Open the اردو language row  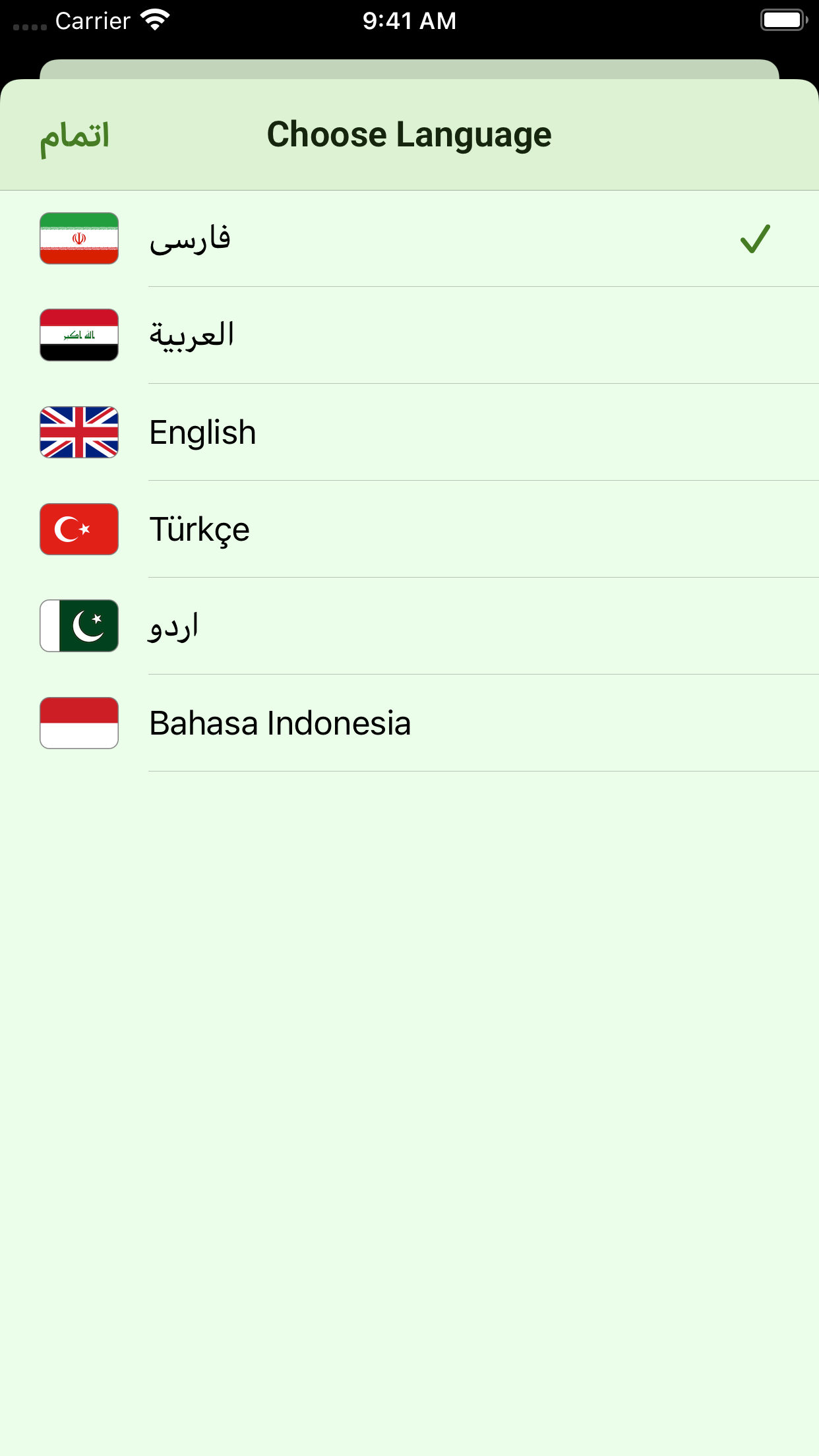tap(409, 626)
